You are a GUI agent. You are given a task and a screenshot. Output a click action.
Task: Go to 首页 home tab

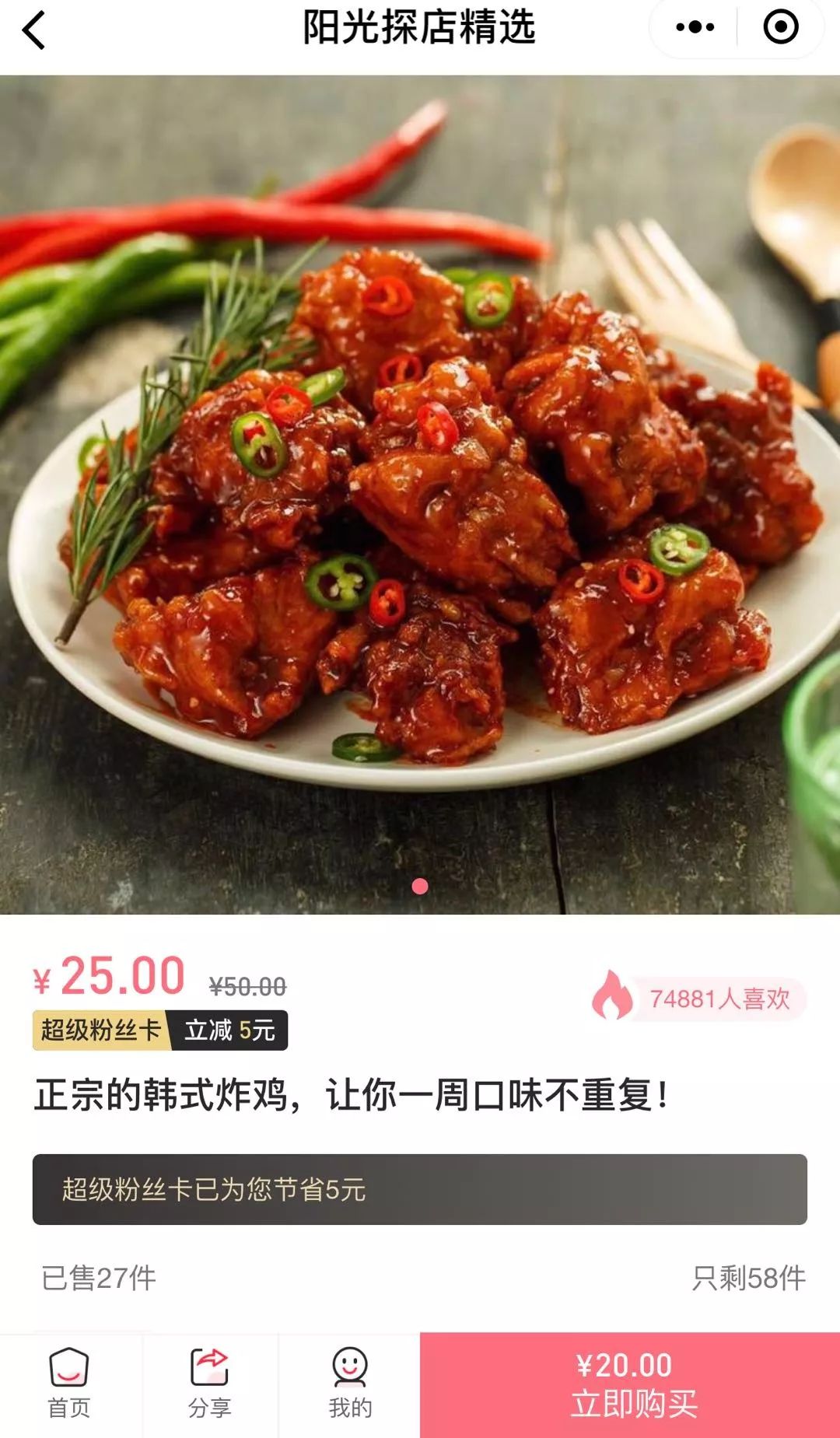coord(69,1384)
